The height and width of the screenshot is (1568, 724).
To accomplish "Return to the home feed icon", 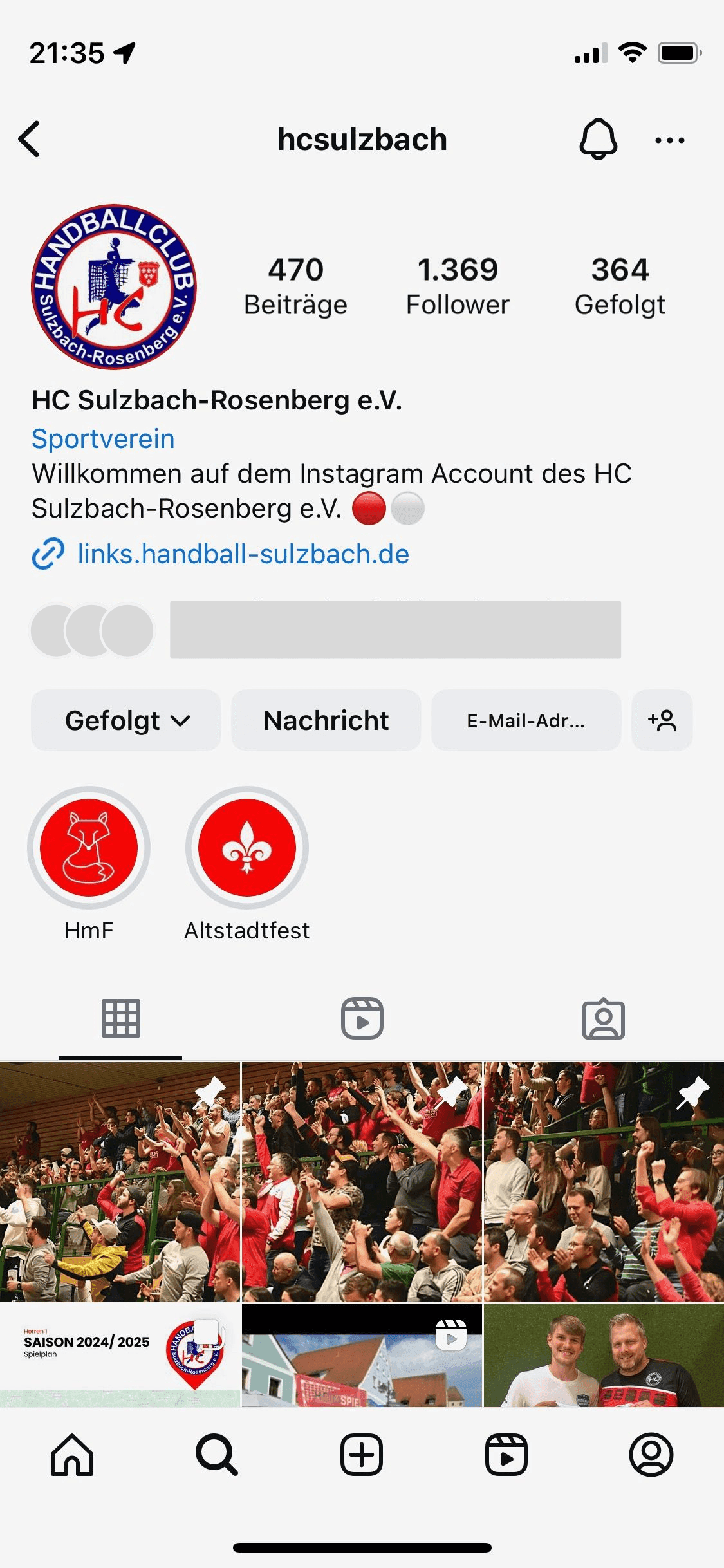I will (72, 1455).
